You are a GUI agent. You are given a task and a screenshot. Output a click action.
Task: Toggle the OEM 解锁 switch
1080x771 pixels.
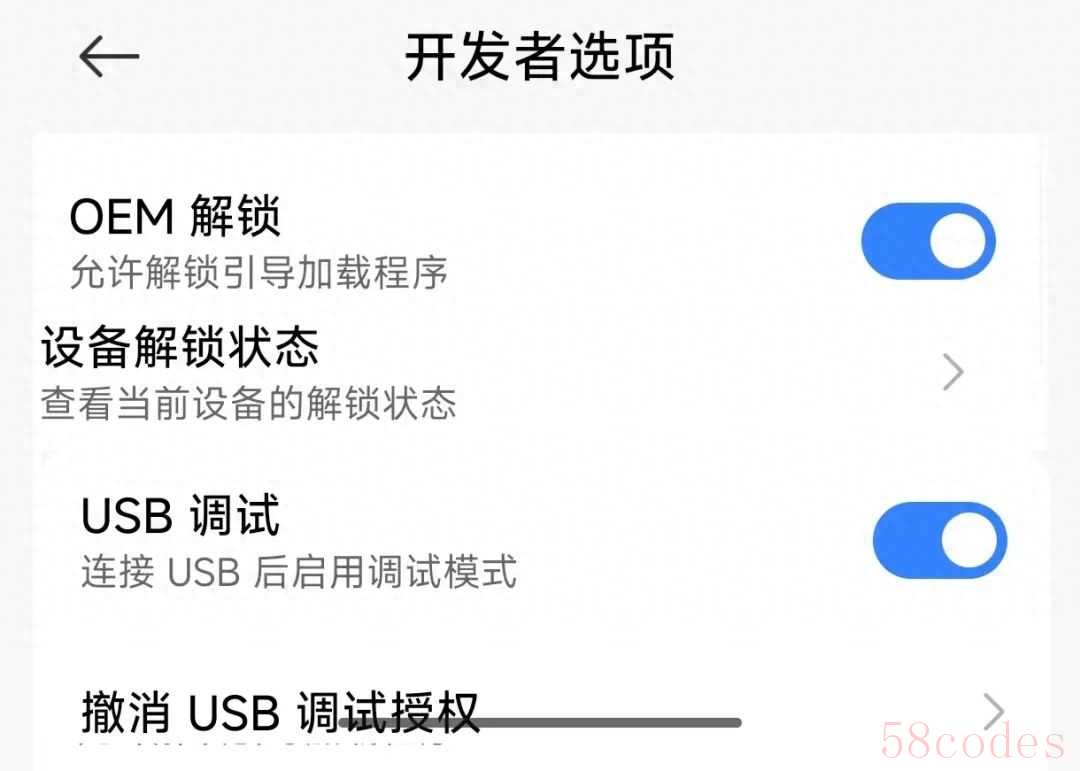(927, 242)
